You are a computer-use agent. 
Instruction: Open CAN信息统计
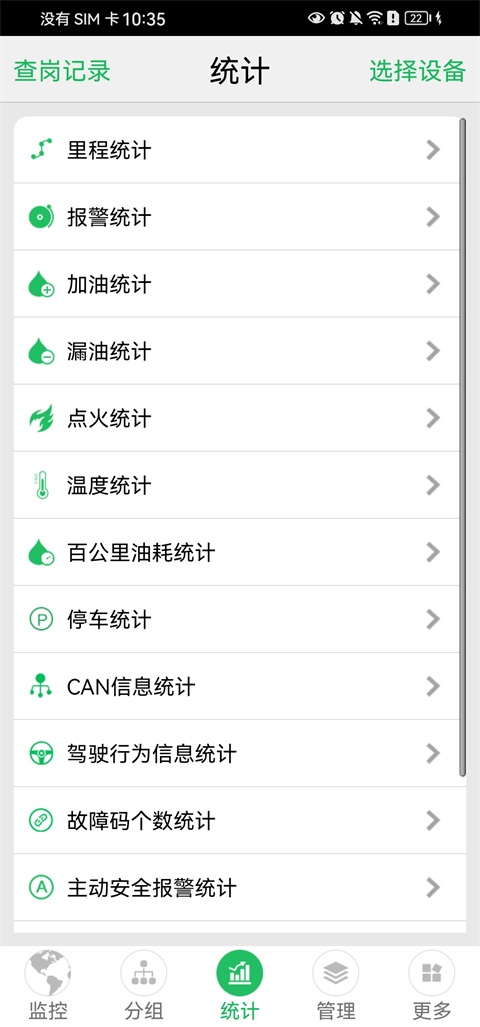(240, 686)
